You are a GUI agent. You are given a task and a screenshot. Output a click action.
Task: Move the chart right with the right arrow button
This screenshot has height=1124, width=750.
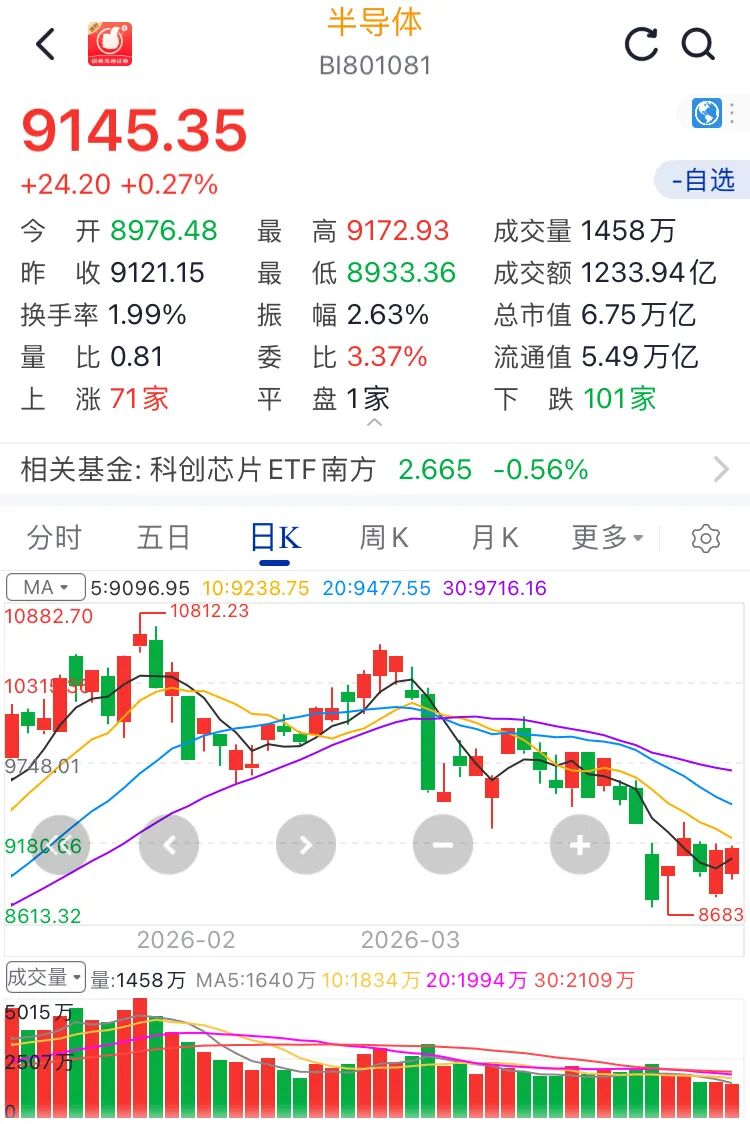305,845
